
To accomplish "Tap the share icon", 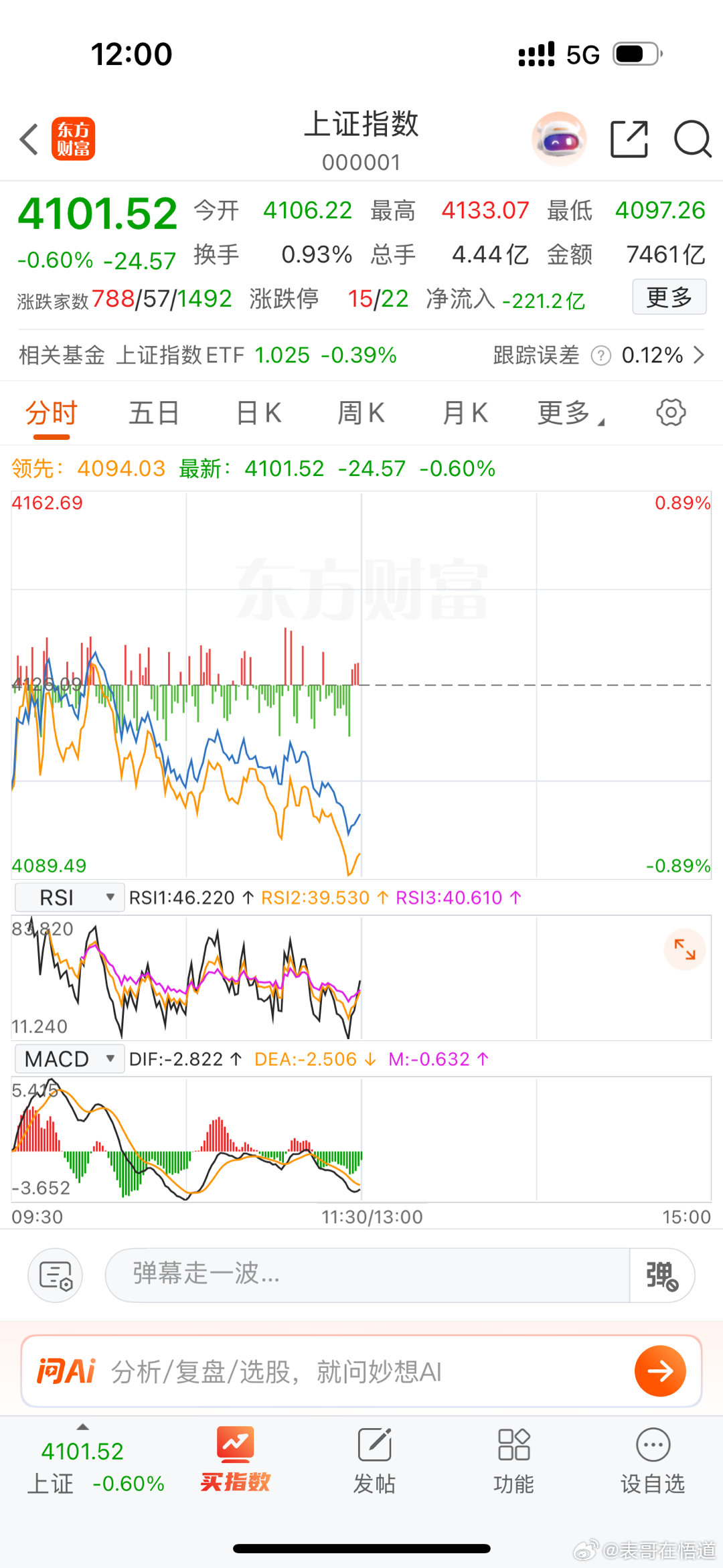I will tap(630, 139).
